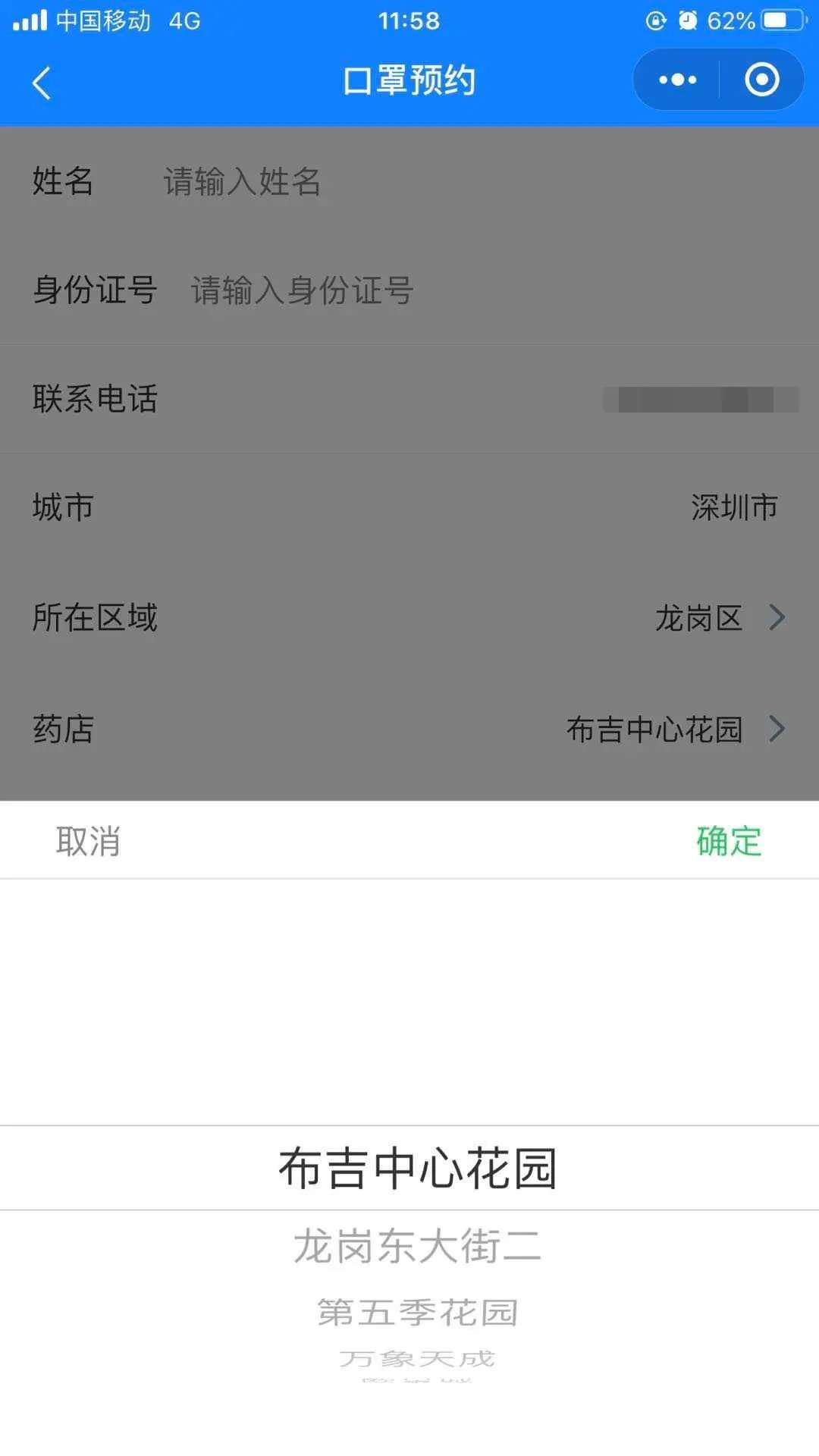Confirm the pharmacy choice with 确定

pyautogui.click(x=728, y=841)
